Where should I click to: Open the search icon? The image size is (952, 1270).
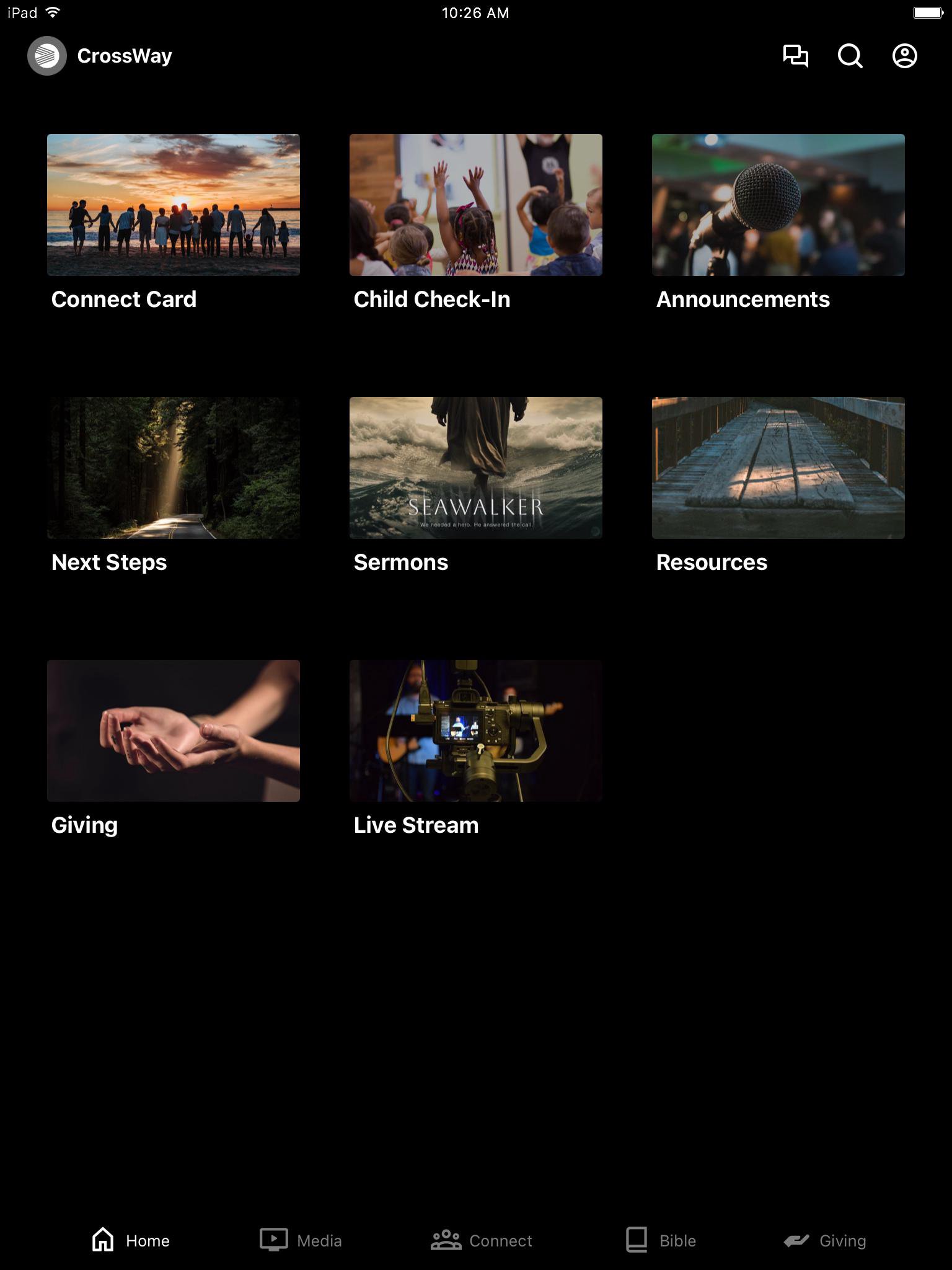click(x=850, y=56)
